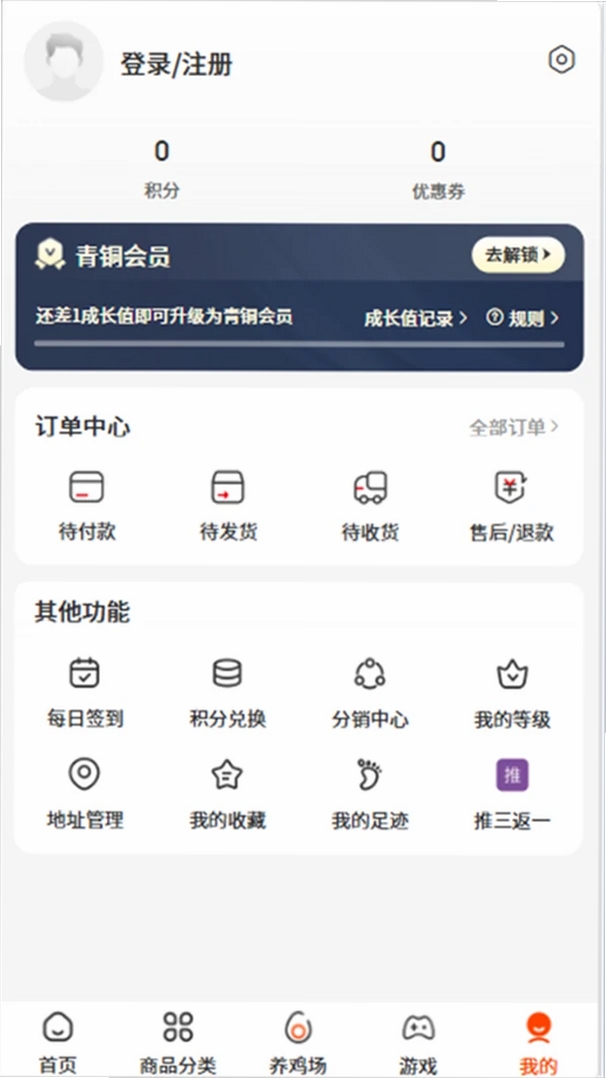
Task: Open 全部订单
Action: 514,428
